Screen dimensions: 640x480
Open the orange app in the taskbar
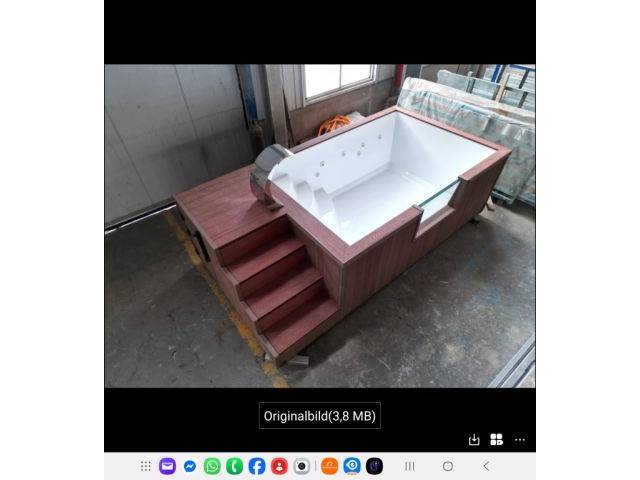(329, 466)
